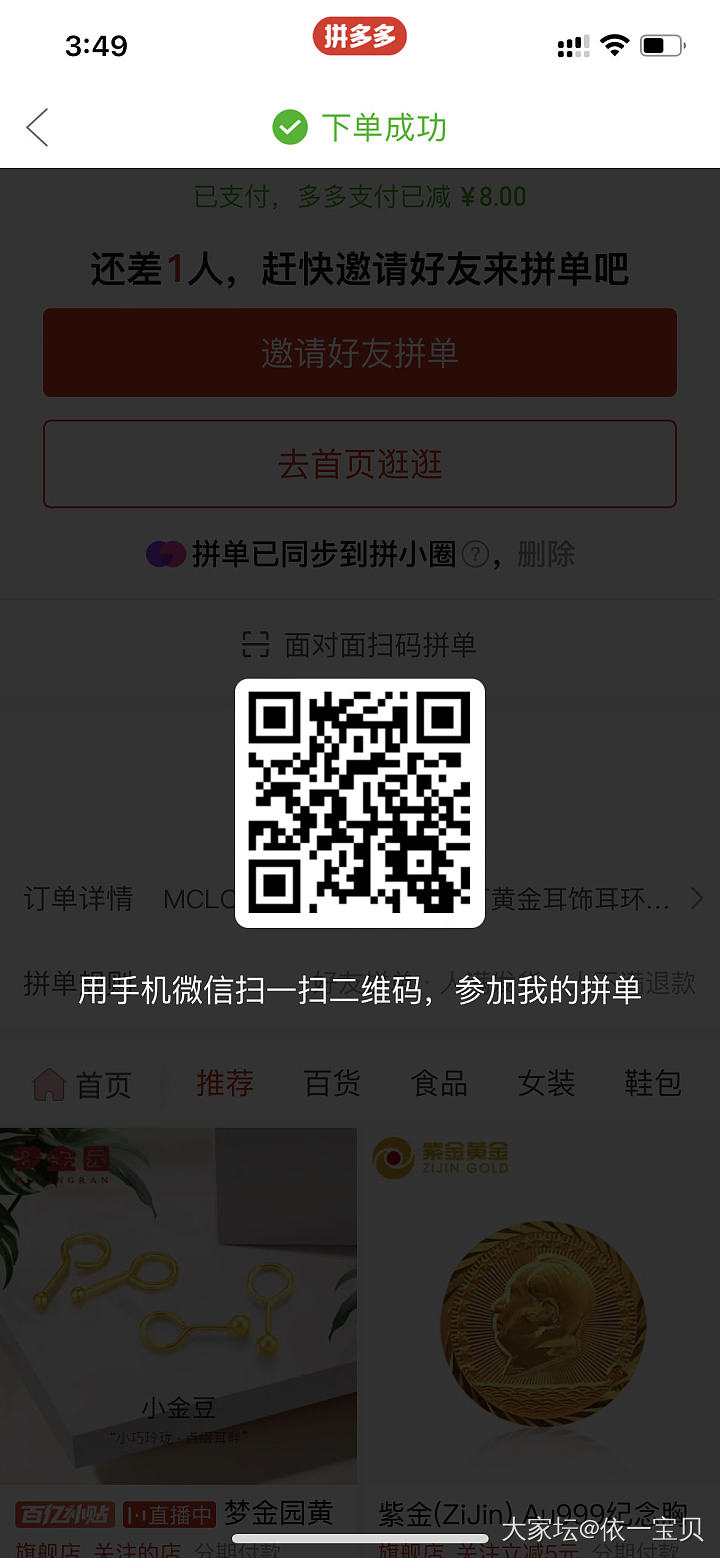The width and height of the screenshot is (720, 1558).
Task: Switch to the 推荐 tab
Action: [x=225, y=1083]
